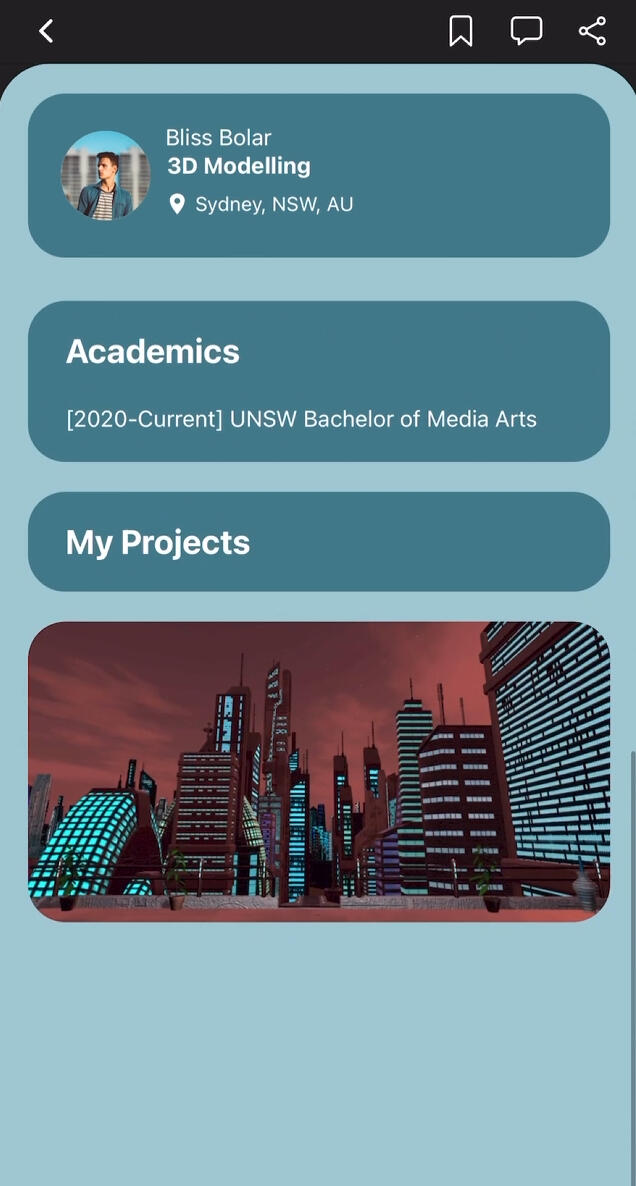Screen dimensions: 636x1186
Task: Bookmark Bliss Bolar's profile
Action: click(461, 32)
